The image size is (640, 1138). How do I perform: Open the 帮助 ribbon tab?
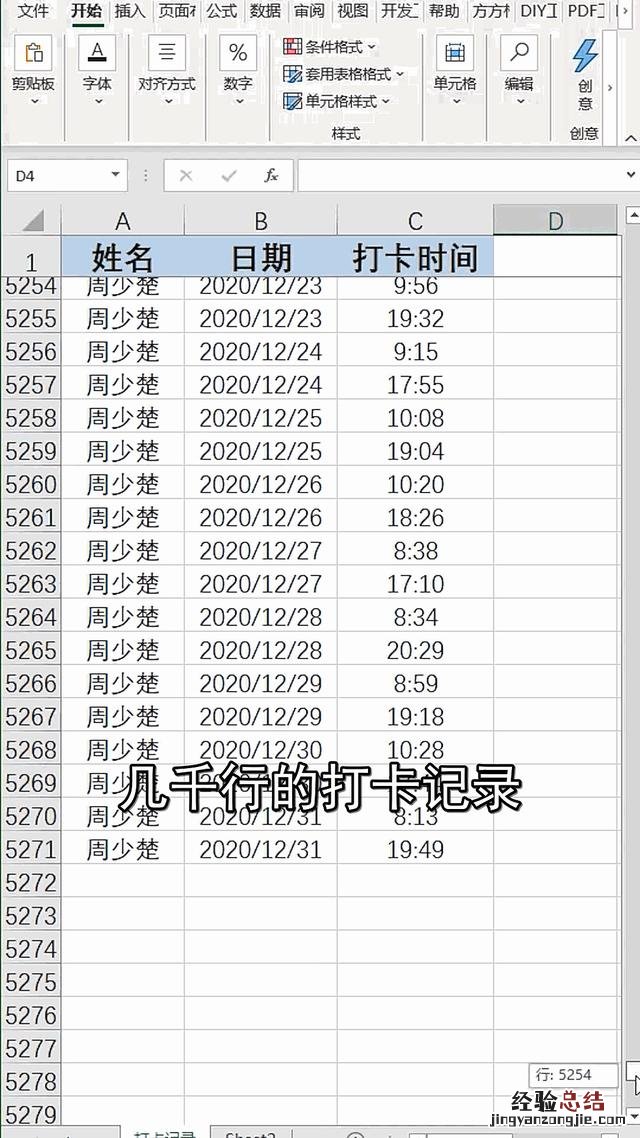click(x=443, y=11)
